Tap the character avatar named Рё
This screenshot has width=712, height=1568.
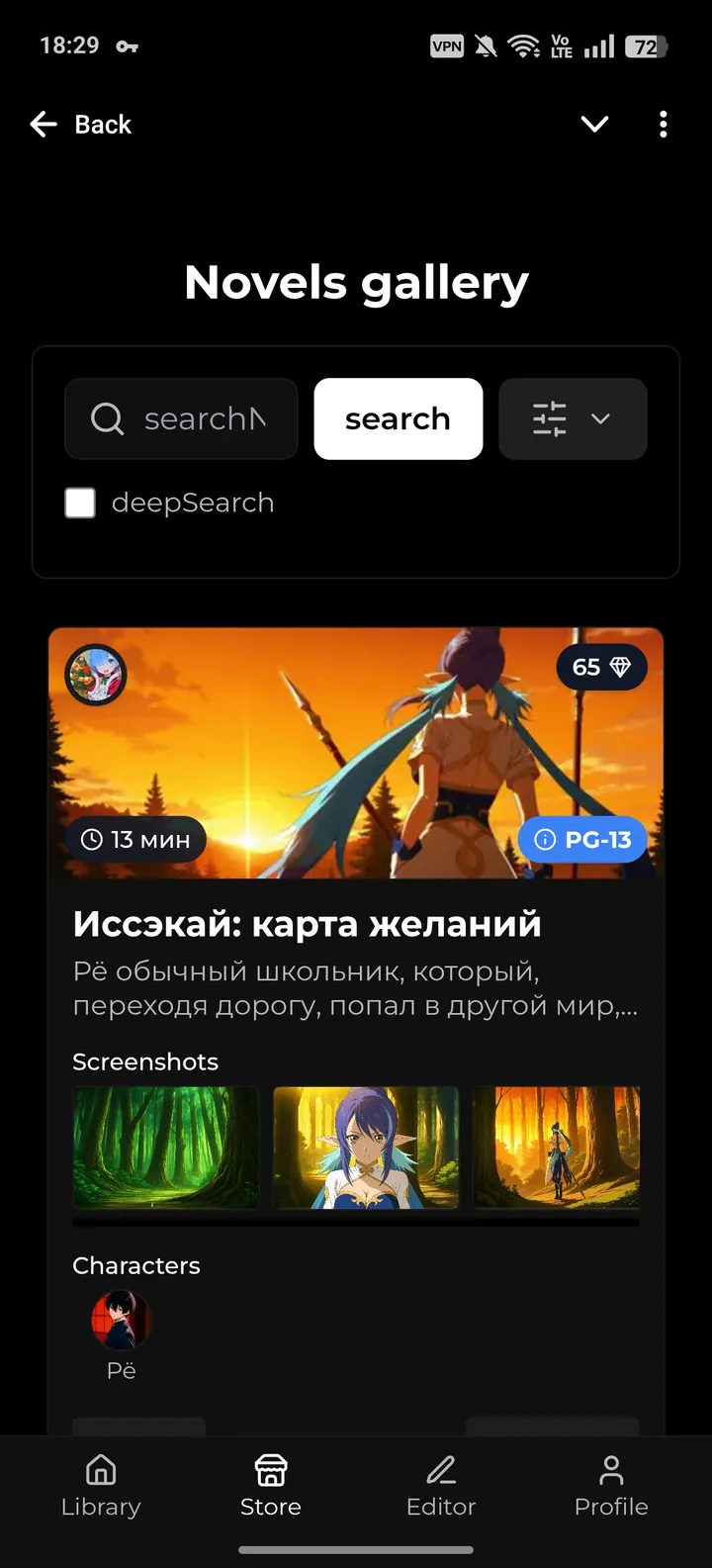122,1319
